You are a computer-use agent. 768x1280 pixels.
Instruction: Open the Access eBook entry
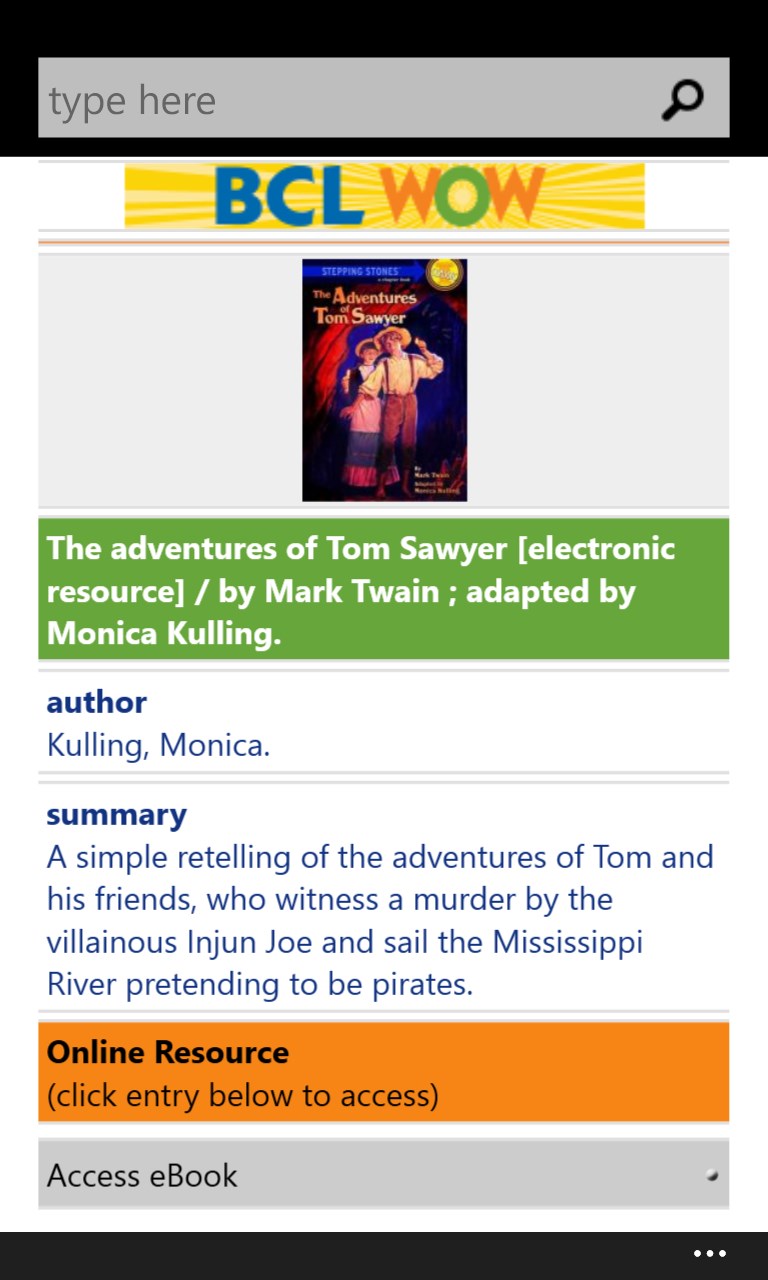click(x=383, y=1175)
